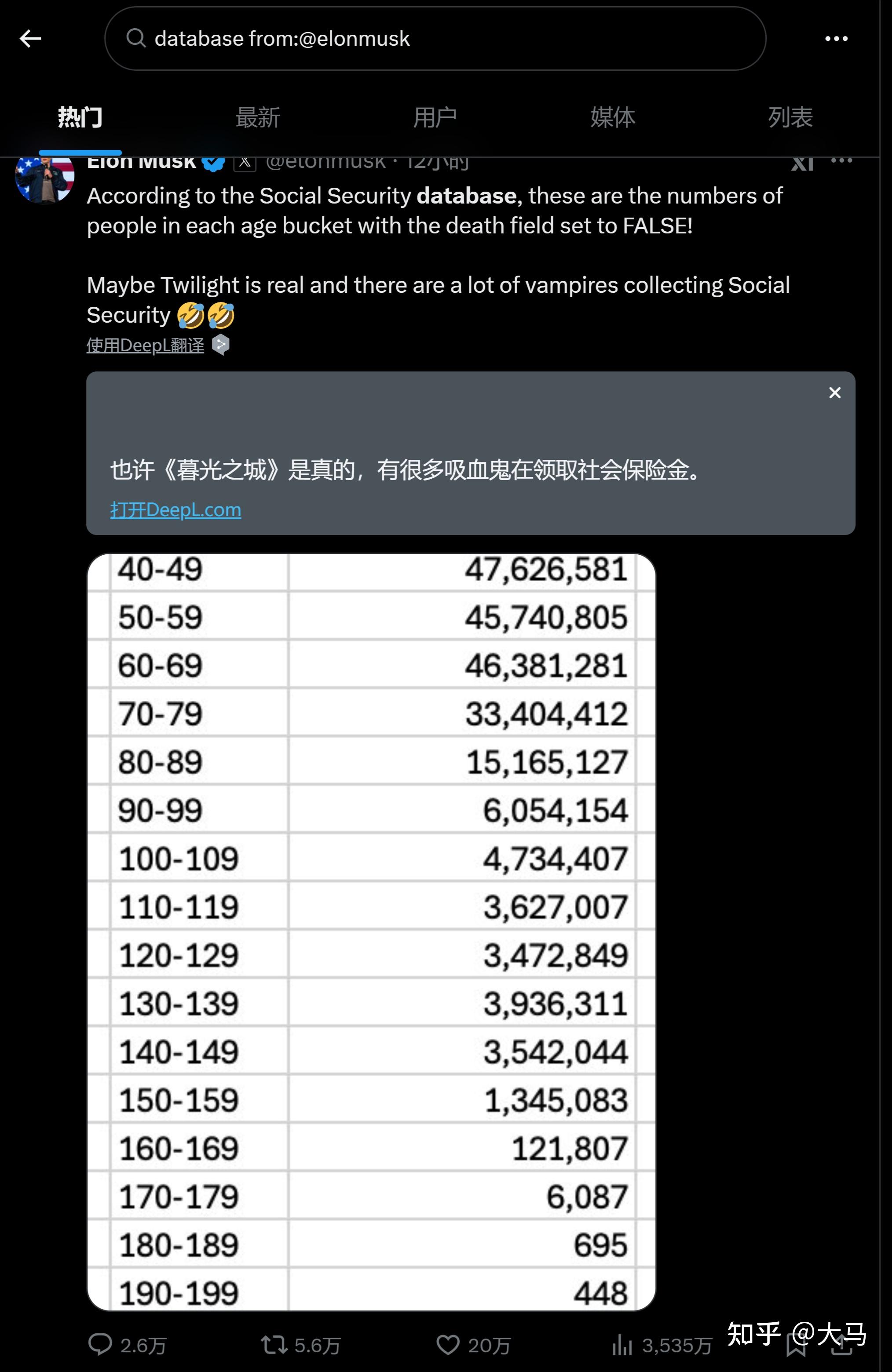Share this post
Screen dimensions: 892x1372
842,1347
